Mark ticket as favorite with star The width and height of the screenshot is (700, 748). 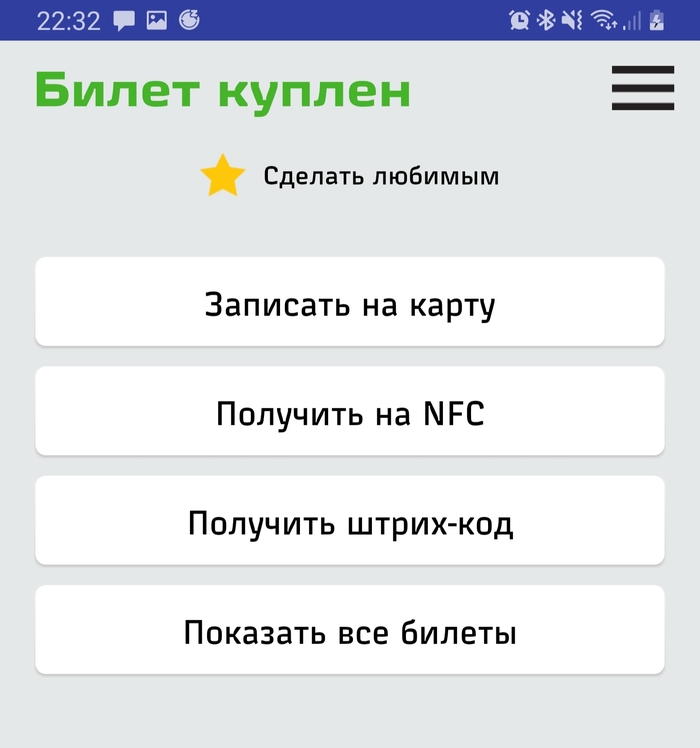tap(222, 176)
